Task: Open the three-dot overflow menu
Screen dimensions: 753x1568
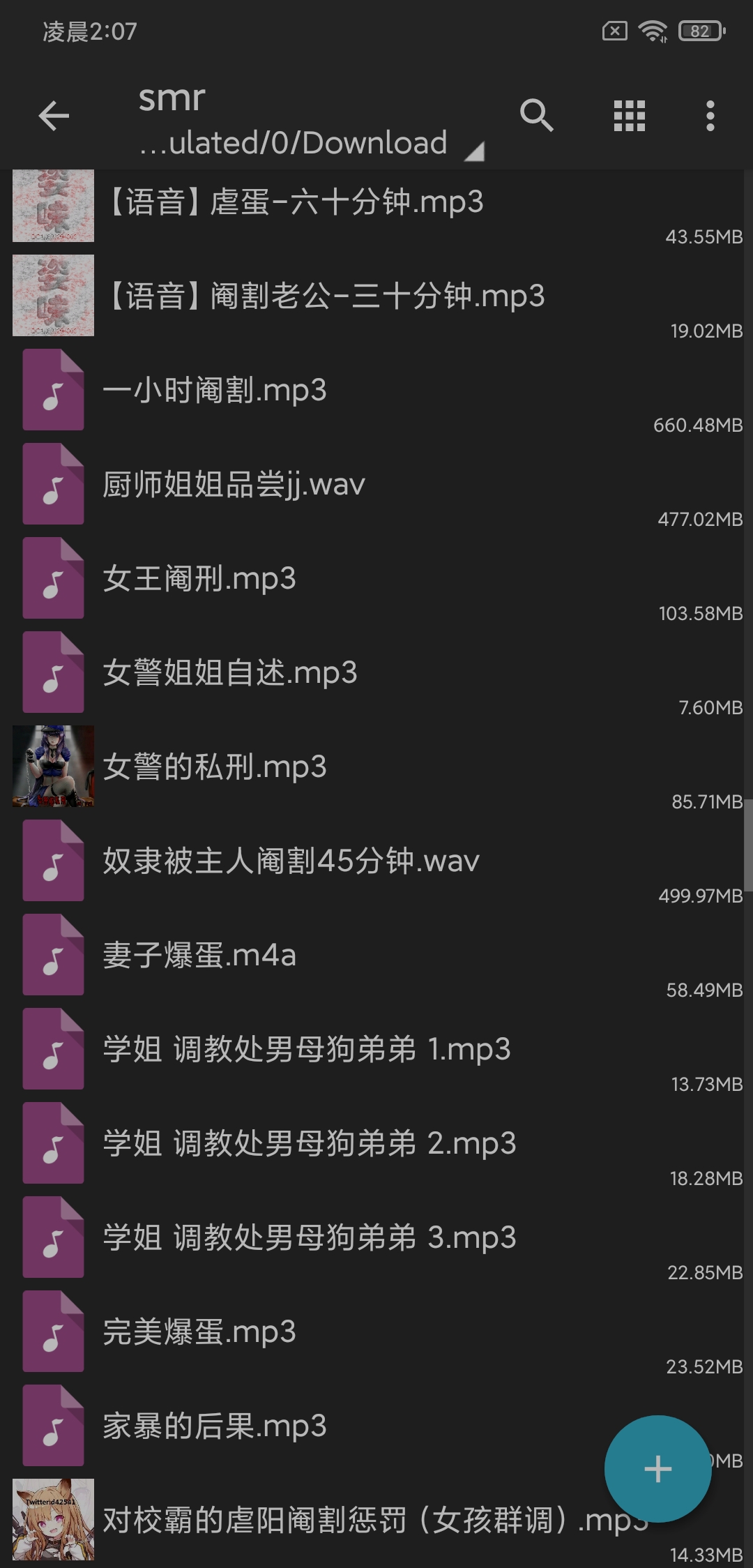Action: click(710, 116)
